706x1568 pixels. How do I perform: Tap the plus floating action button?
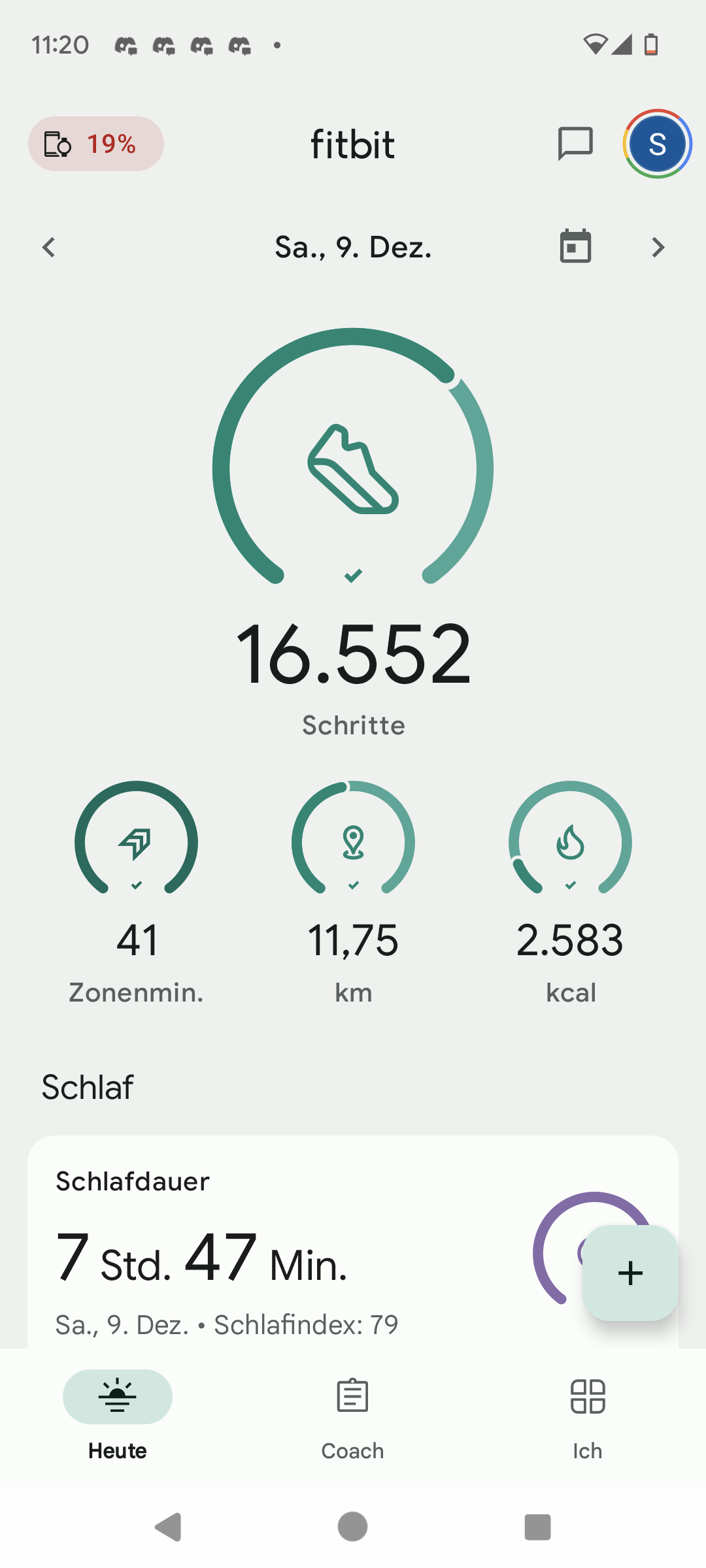point(630,1273)
